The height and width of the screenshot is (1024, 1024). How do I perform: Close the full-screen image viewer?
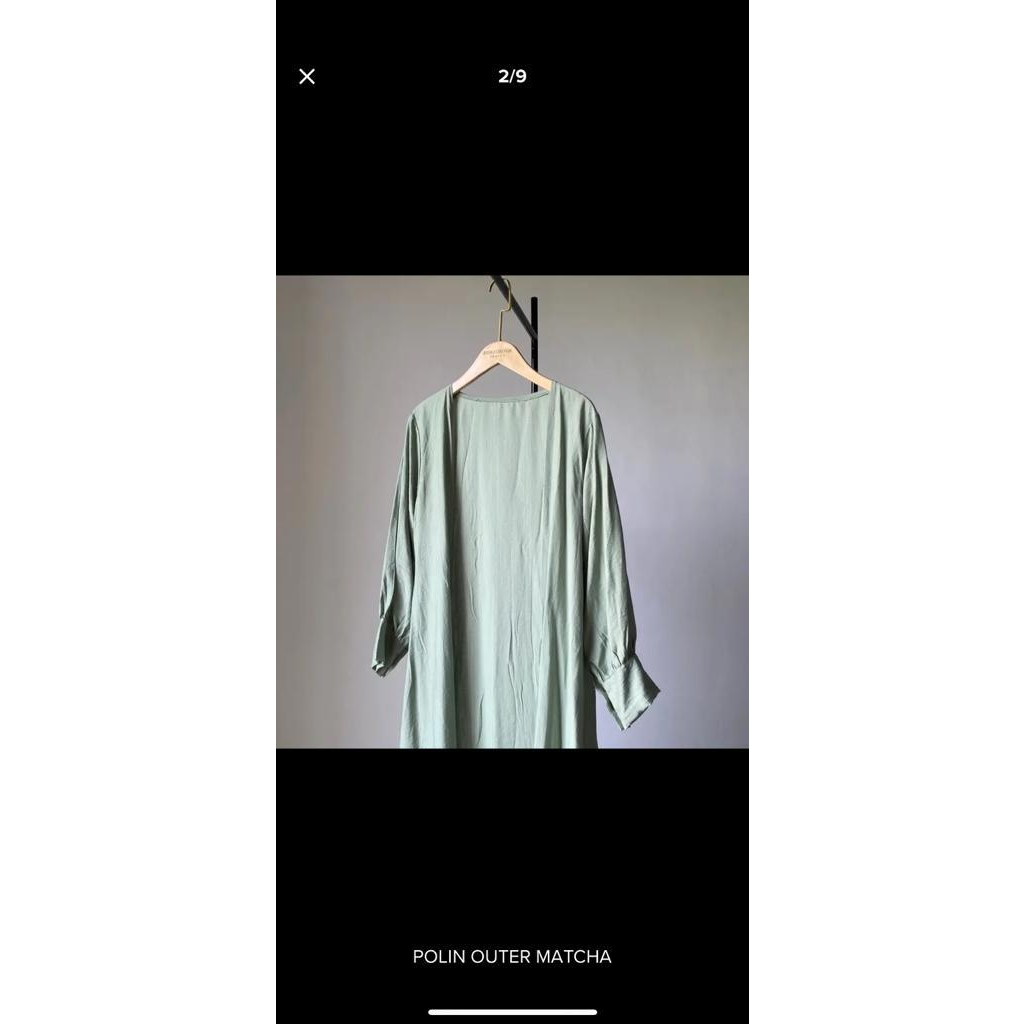[x=306, y=76]
